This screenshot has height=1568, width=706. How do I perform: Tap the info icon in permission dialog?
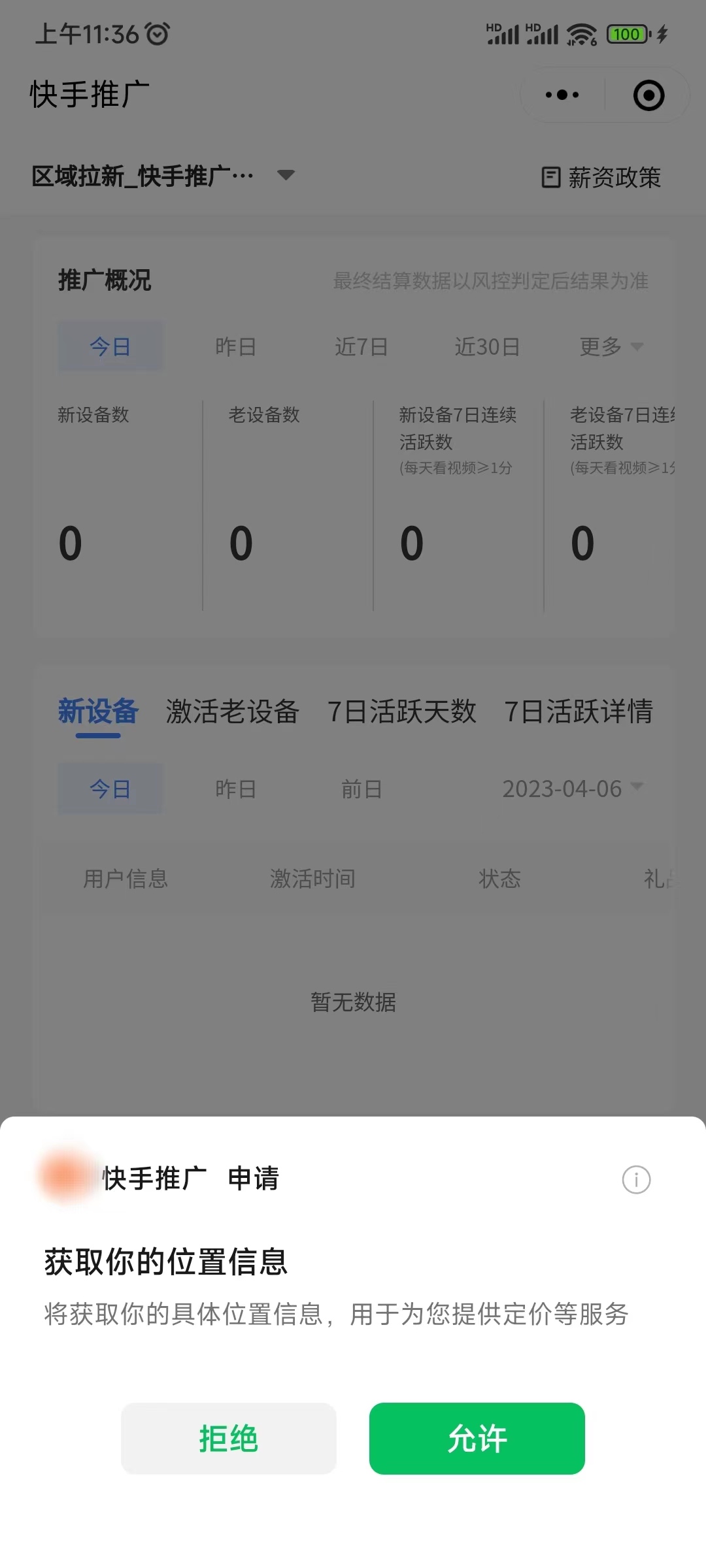[x=635, y=1180]
